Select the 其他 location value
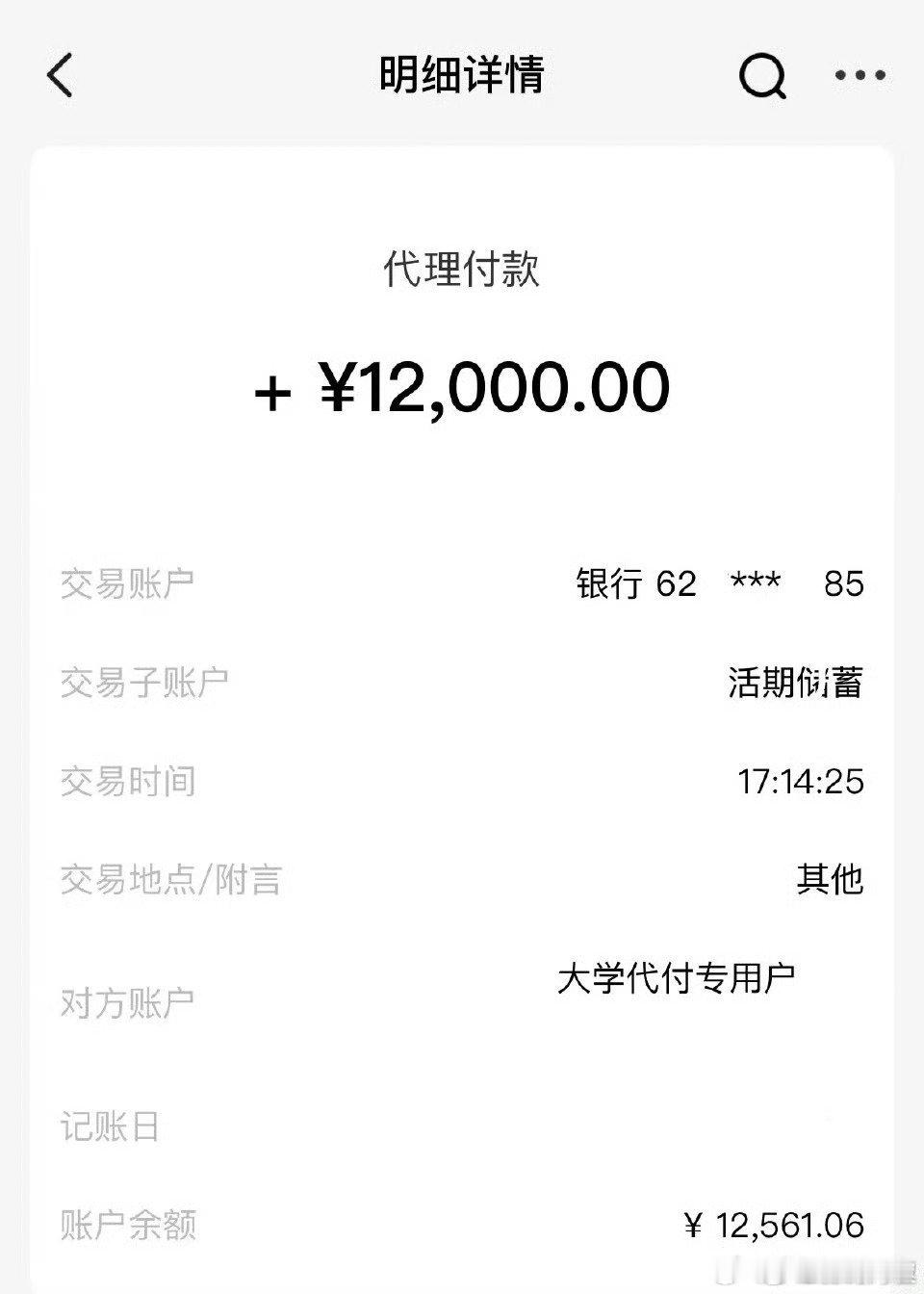Screen dimensions: 924x1294 [x=832, y=878]
